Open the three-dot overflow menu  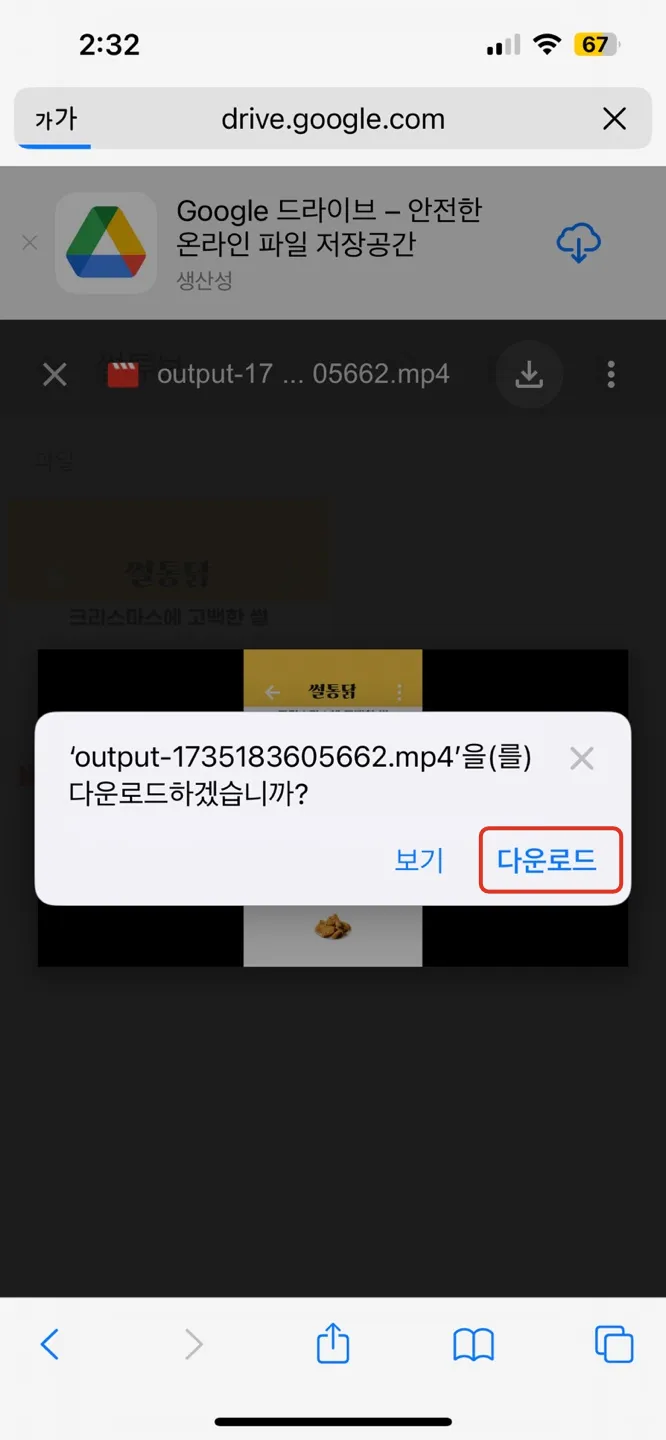[x=611, y=375]
